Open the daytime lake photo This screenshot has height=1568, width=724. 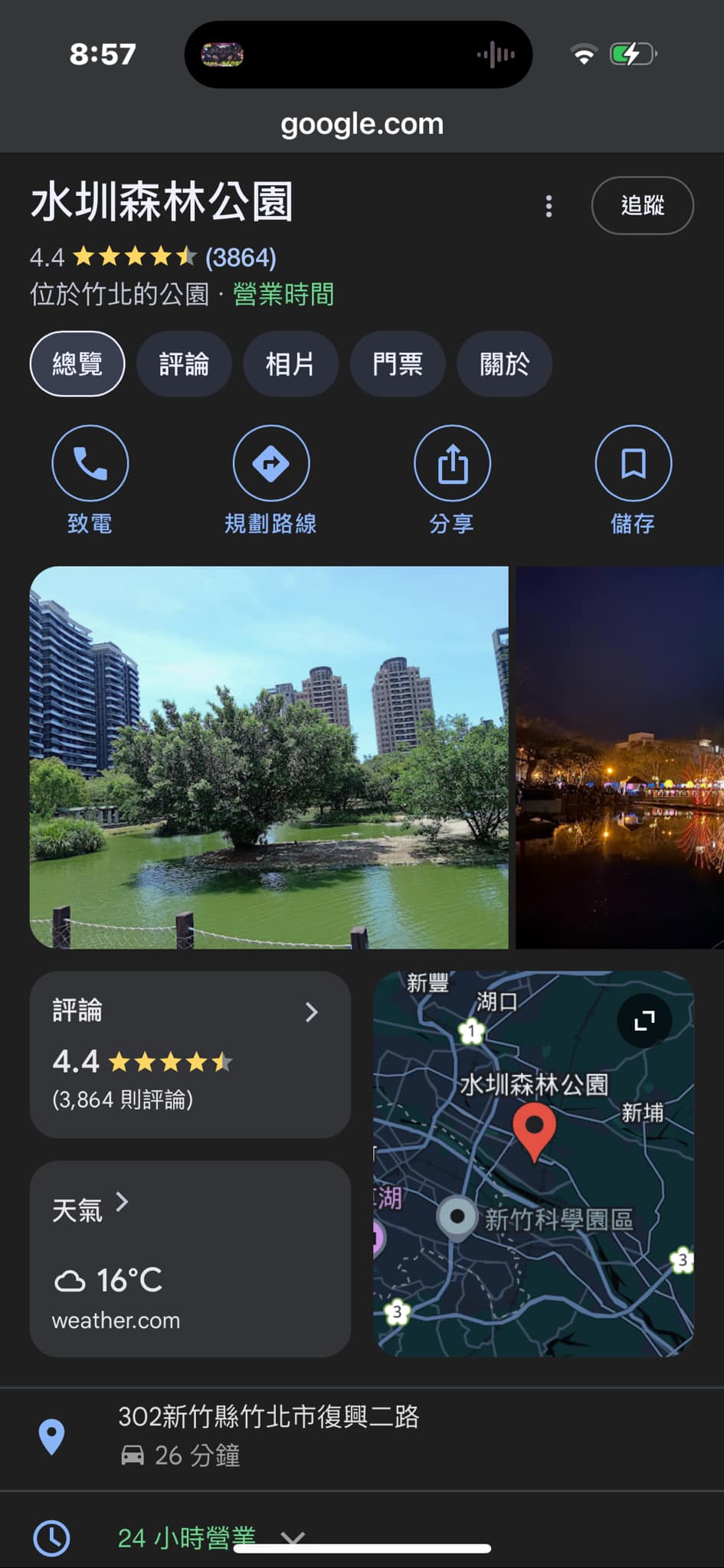point(268,757)
